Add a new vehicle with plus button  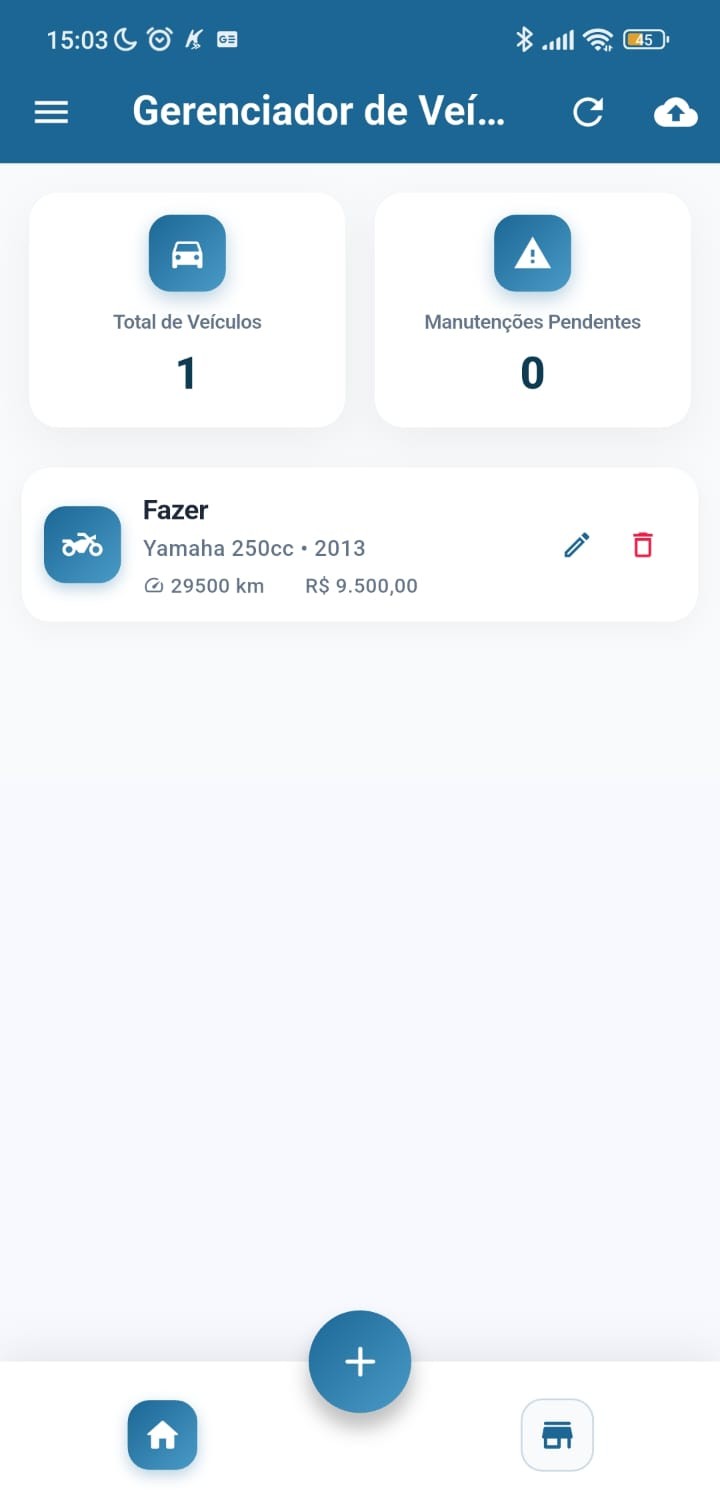click(x=360, y=1361)
